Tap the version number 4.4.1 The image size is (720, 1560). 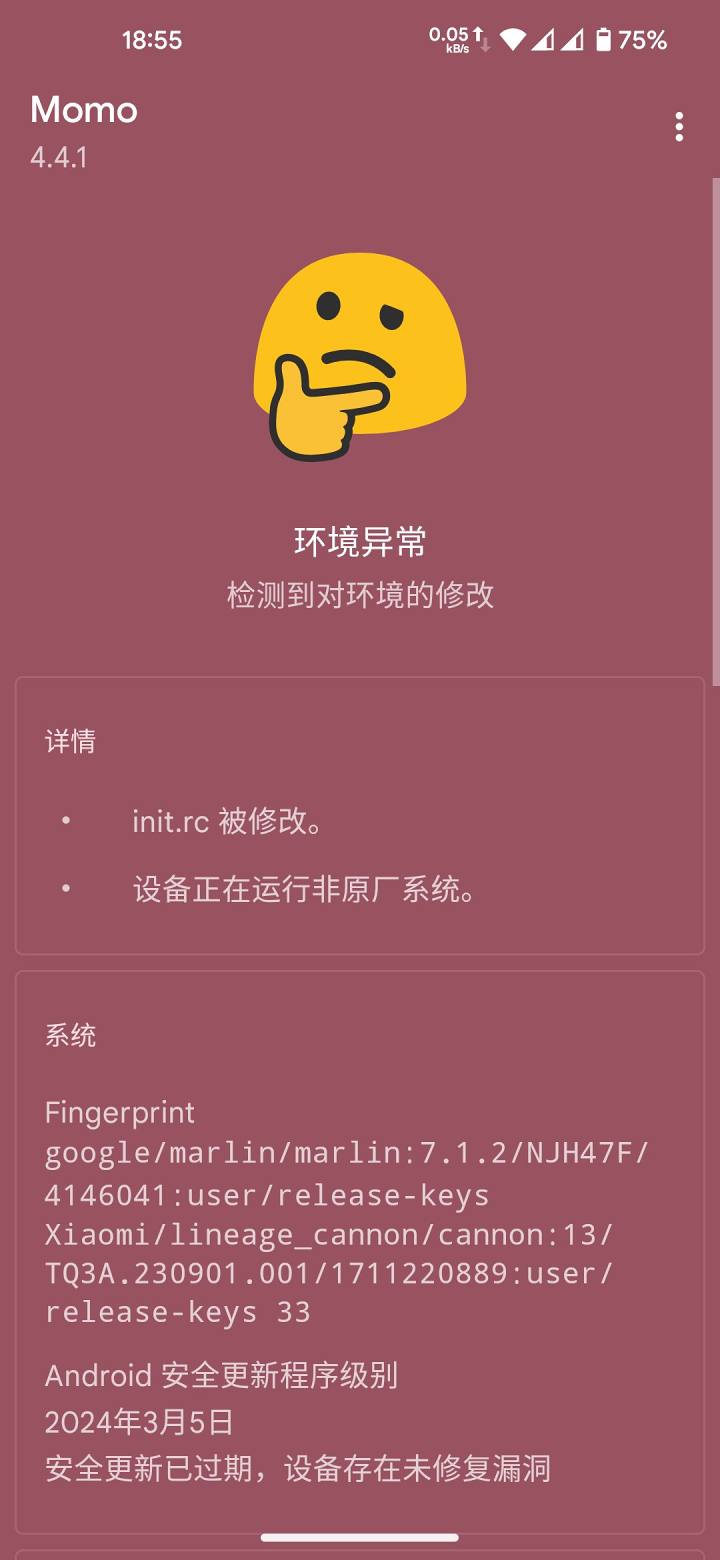click(57, 158)
